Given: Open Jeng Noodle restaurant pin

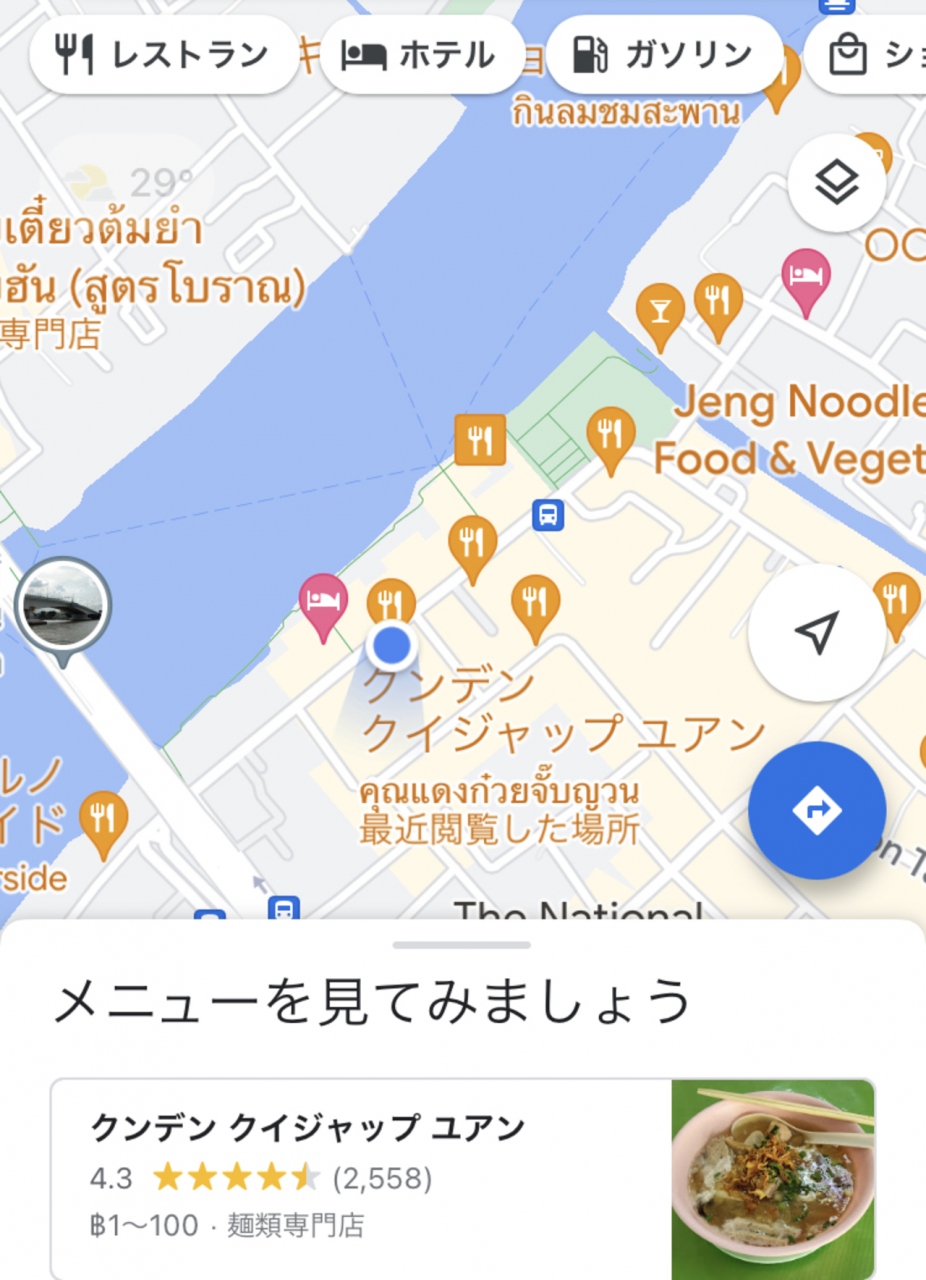Looking at the screenshot, I should click(x=611, y=434).
